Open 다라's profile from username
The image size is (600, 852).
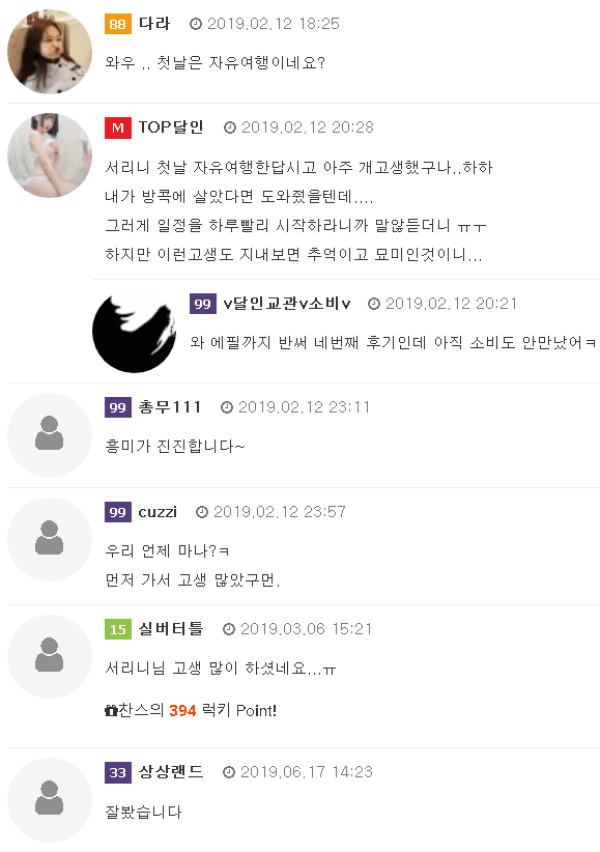(x=154, y=23)
